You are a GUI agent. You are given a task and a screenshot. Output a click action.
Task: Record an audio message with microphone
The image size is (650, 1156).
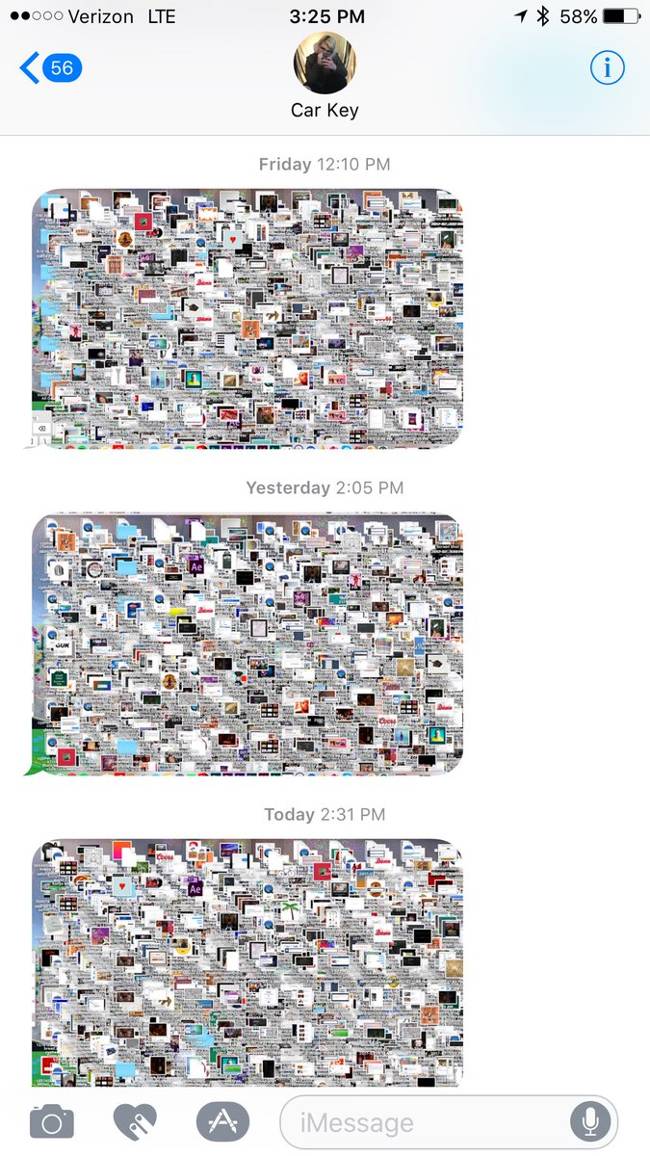click(x=590, y=1123)
